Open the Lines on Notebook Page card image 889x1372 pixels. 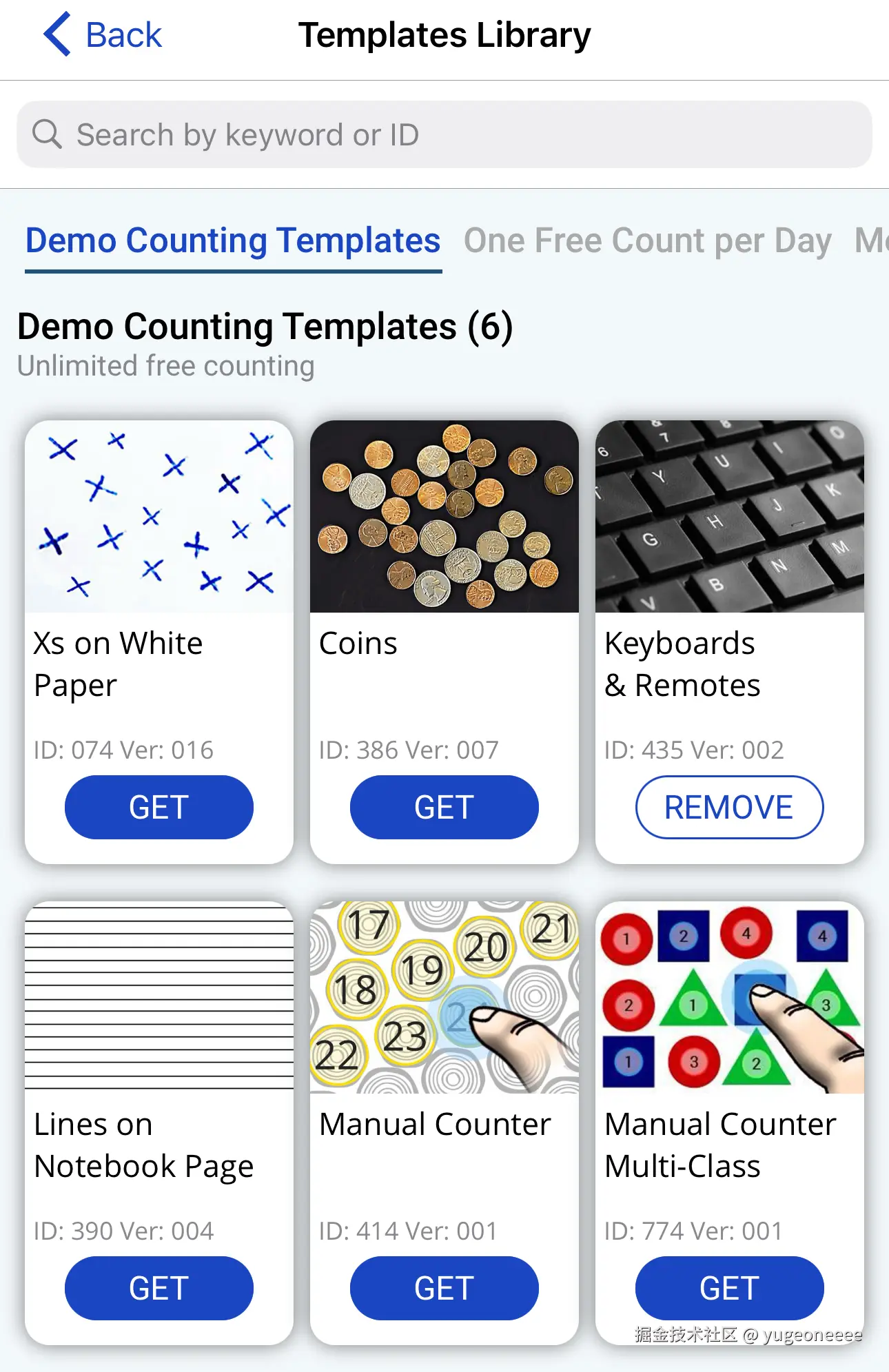[x=159, y=997]
